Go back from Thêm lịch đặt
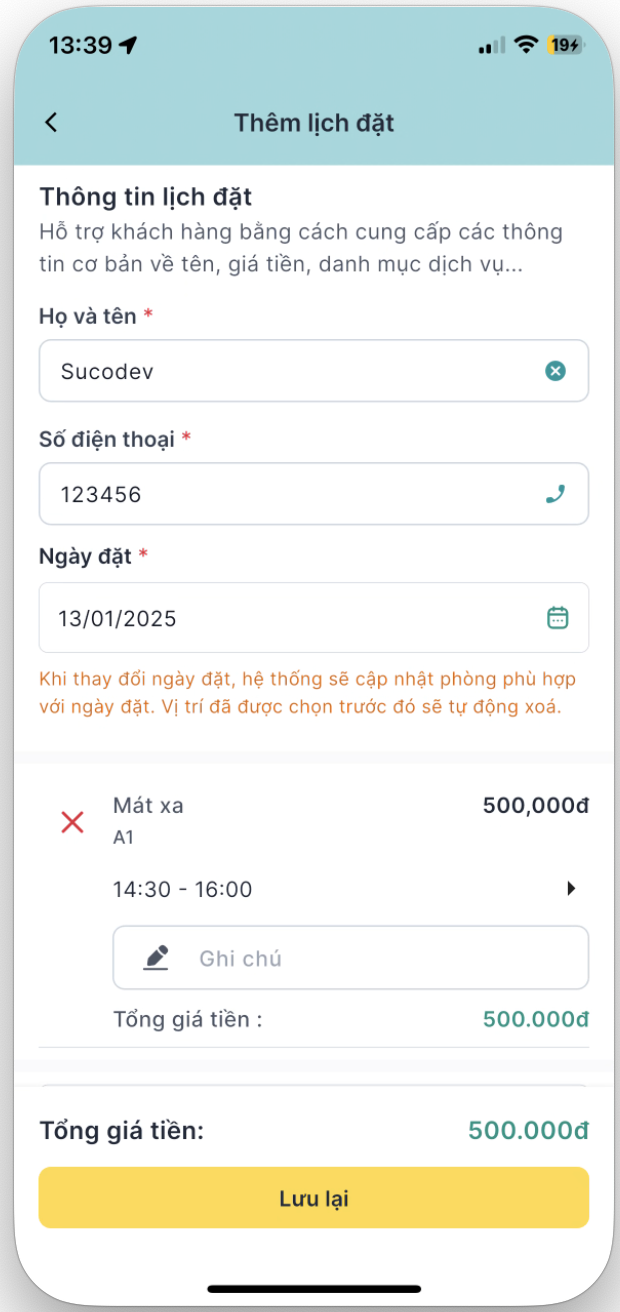 click(52, 122)
